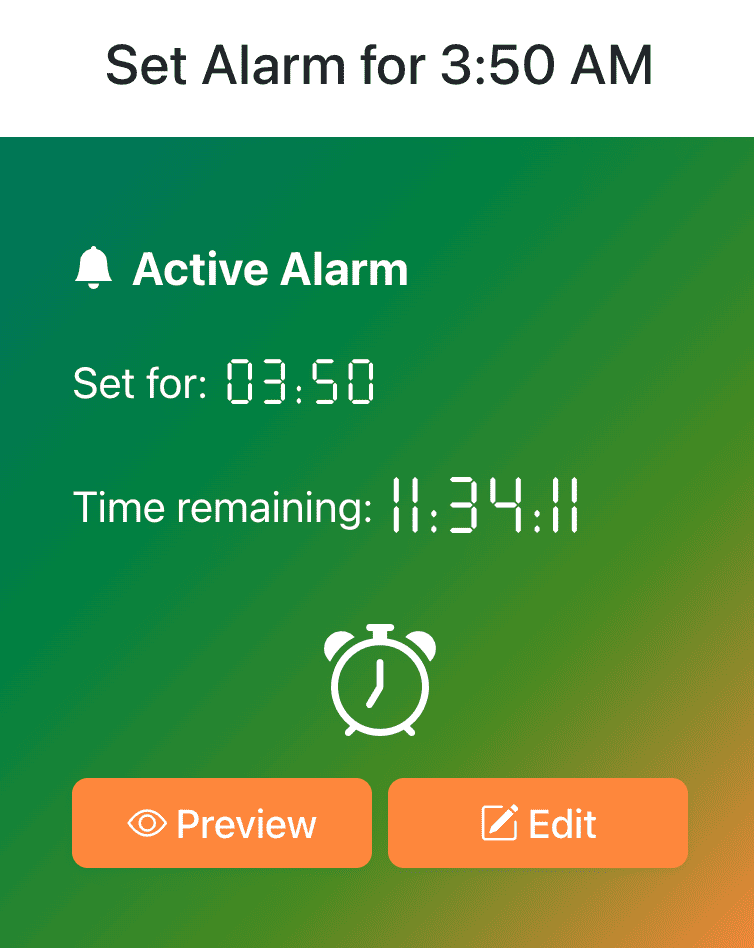Click the Active Alarm heading text

270,268
